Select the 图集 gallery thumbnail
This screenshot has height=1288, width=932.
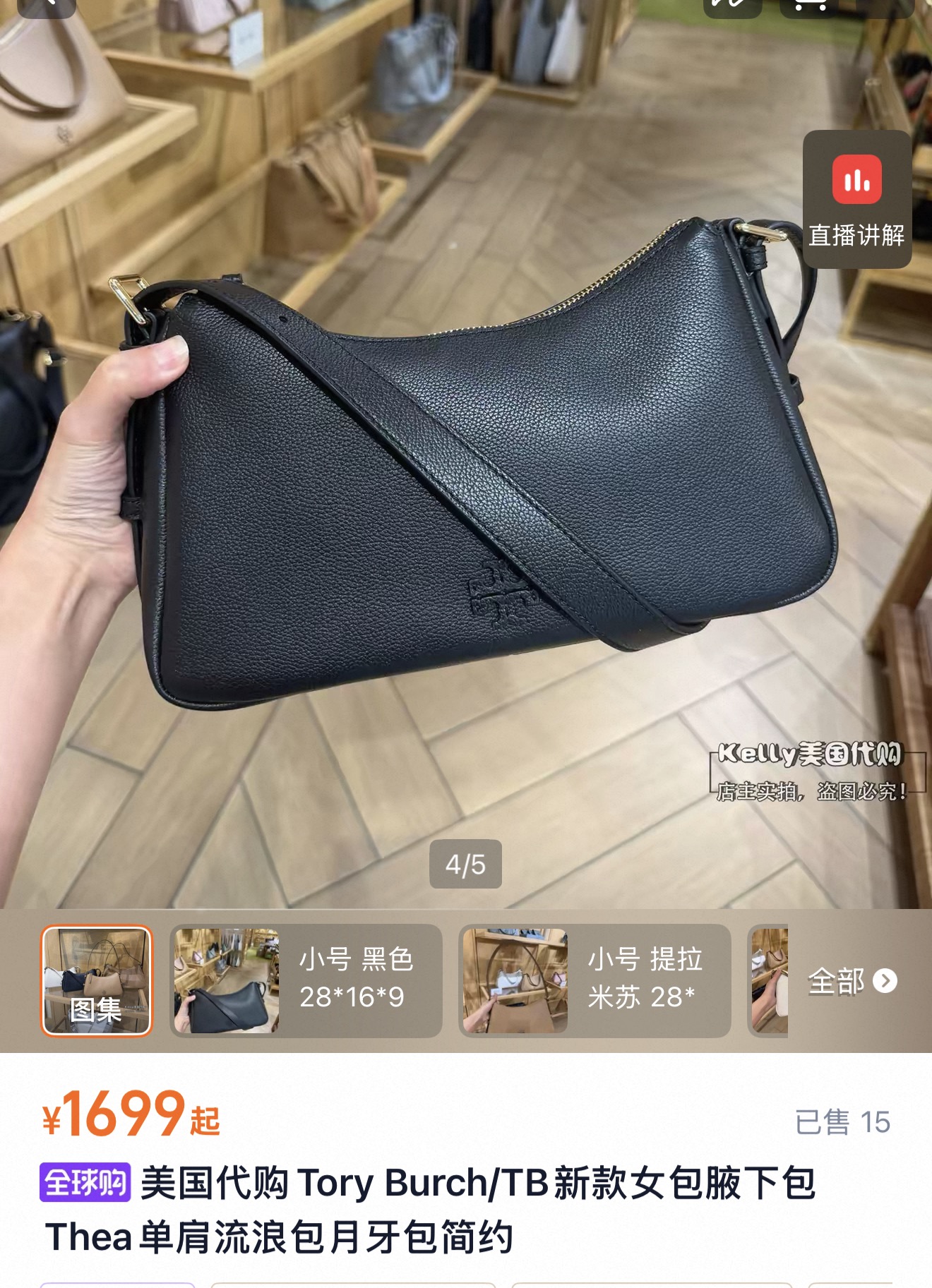97,980
